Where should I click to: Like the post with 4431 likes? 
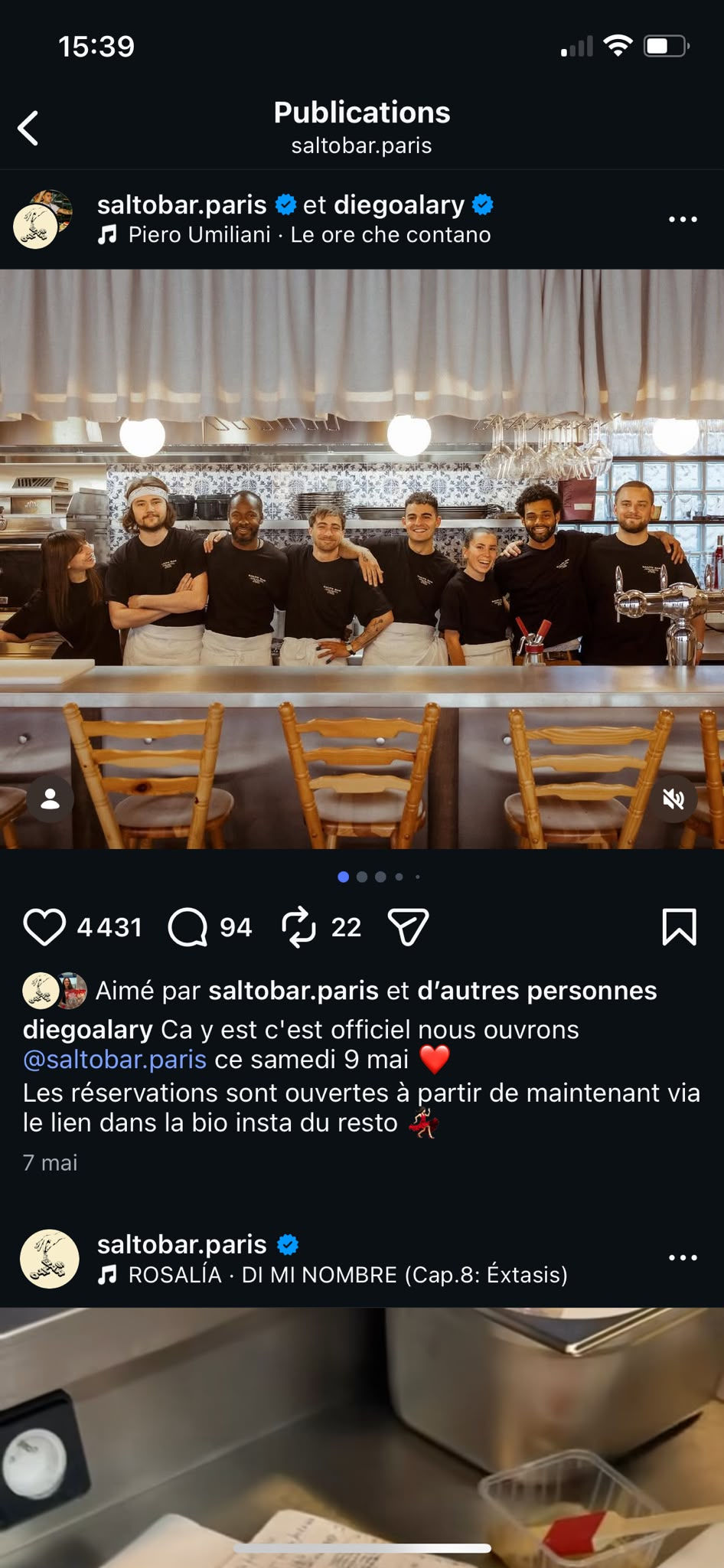pyautogui.click(x=44, y=927)
